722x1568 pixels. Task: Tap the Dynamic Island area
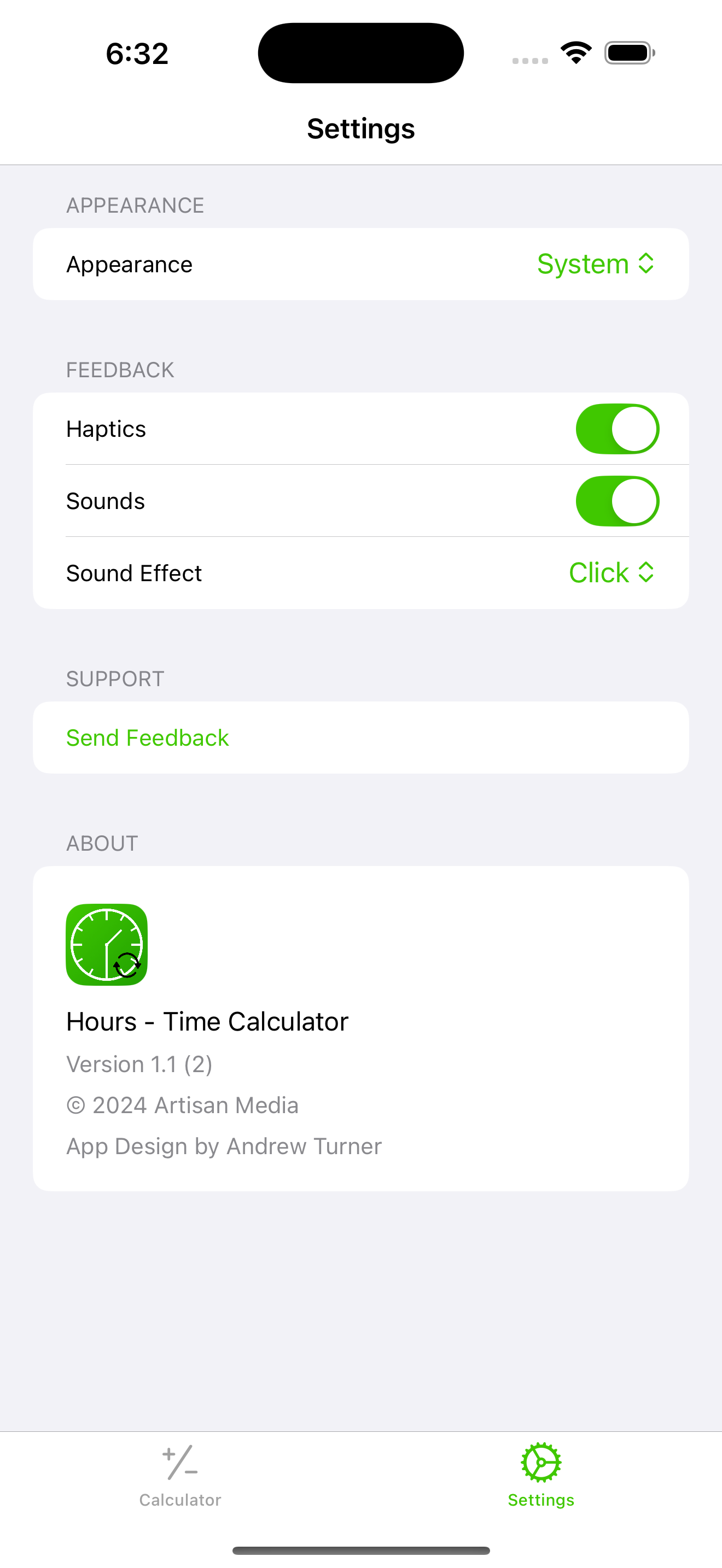click(360, 52)
